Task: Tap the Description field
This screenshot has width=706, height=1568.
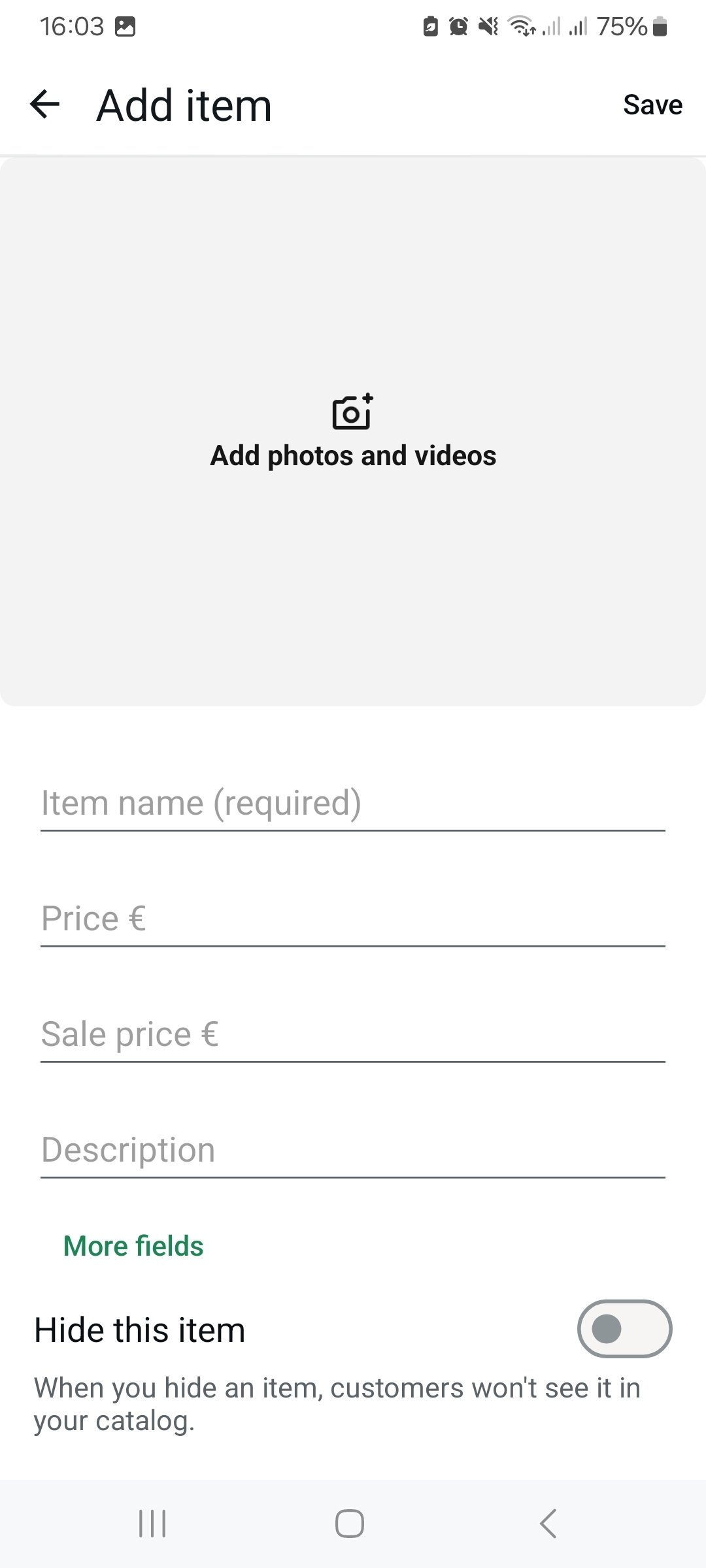Action: tap(352, 1150)
